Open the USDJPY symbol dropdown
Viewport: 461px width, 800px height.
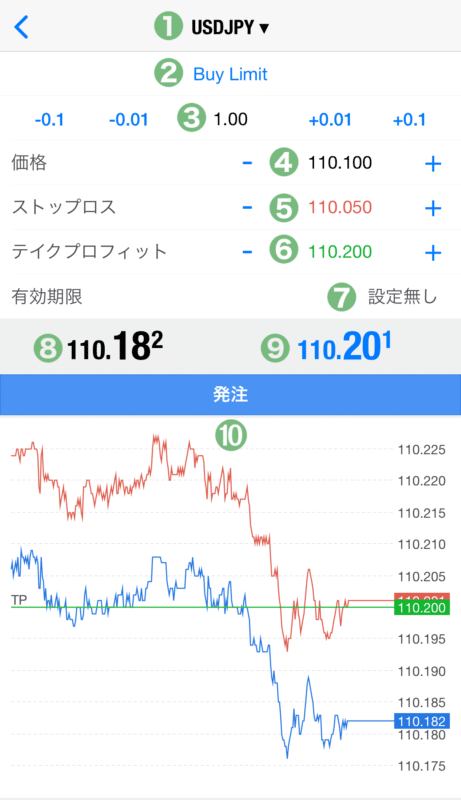[x=230, y=27]
